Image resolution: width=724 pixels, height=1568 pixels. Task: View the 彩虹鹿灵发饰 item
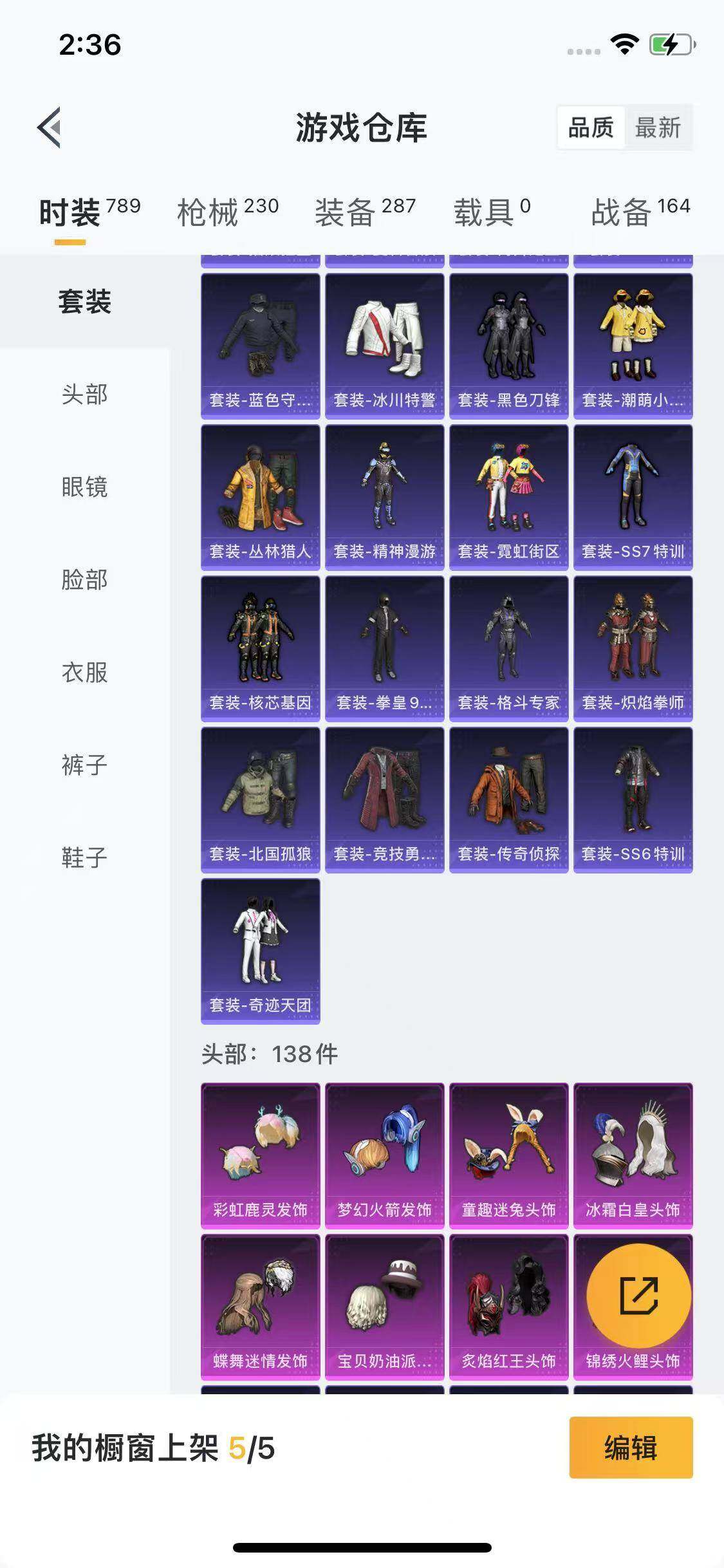260,1156
